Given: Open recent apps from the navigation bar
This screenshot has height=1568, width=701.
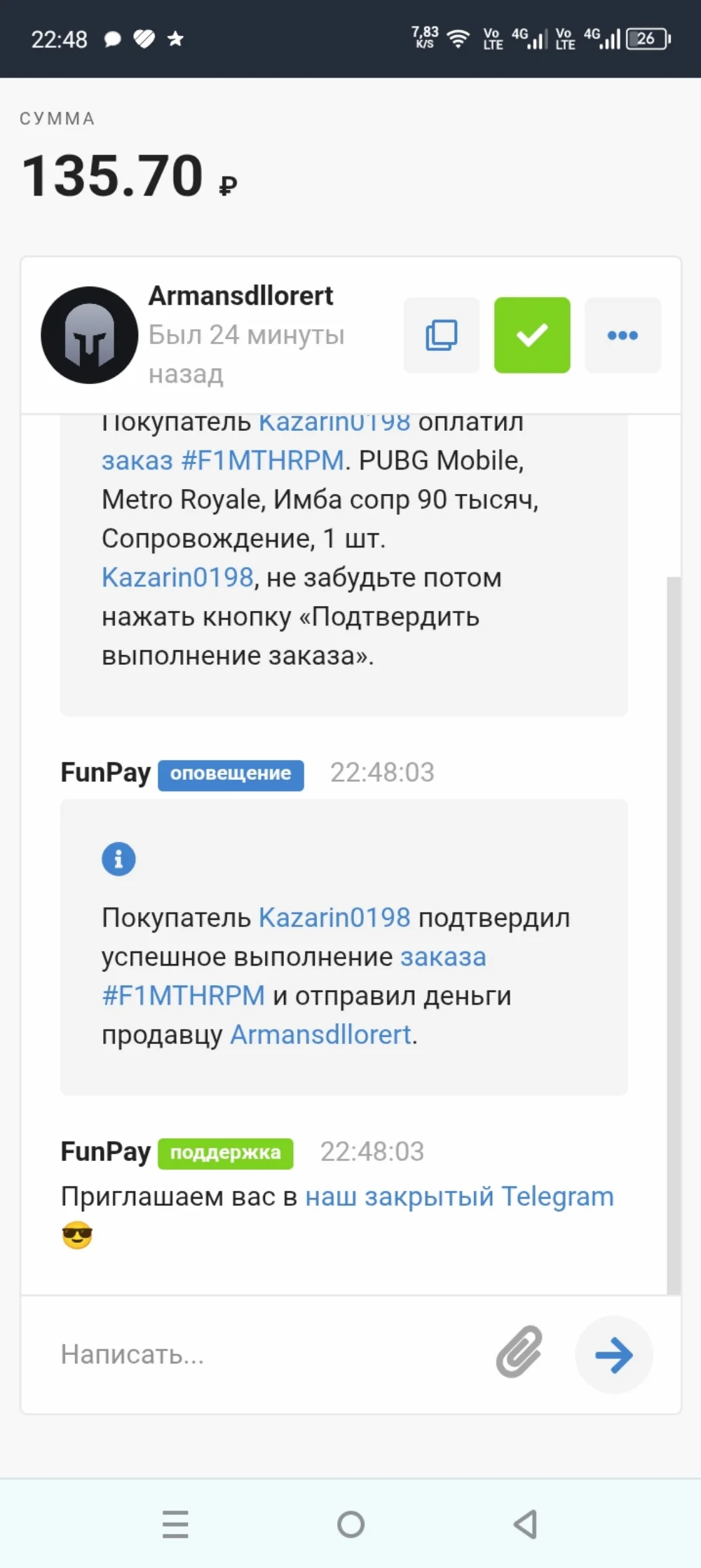Looking at the screenshot, I should tap(175, 1524).
